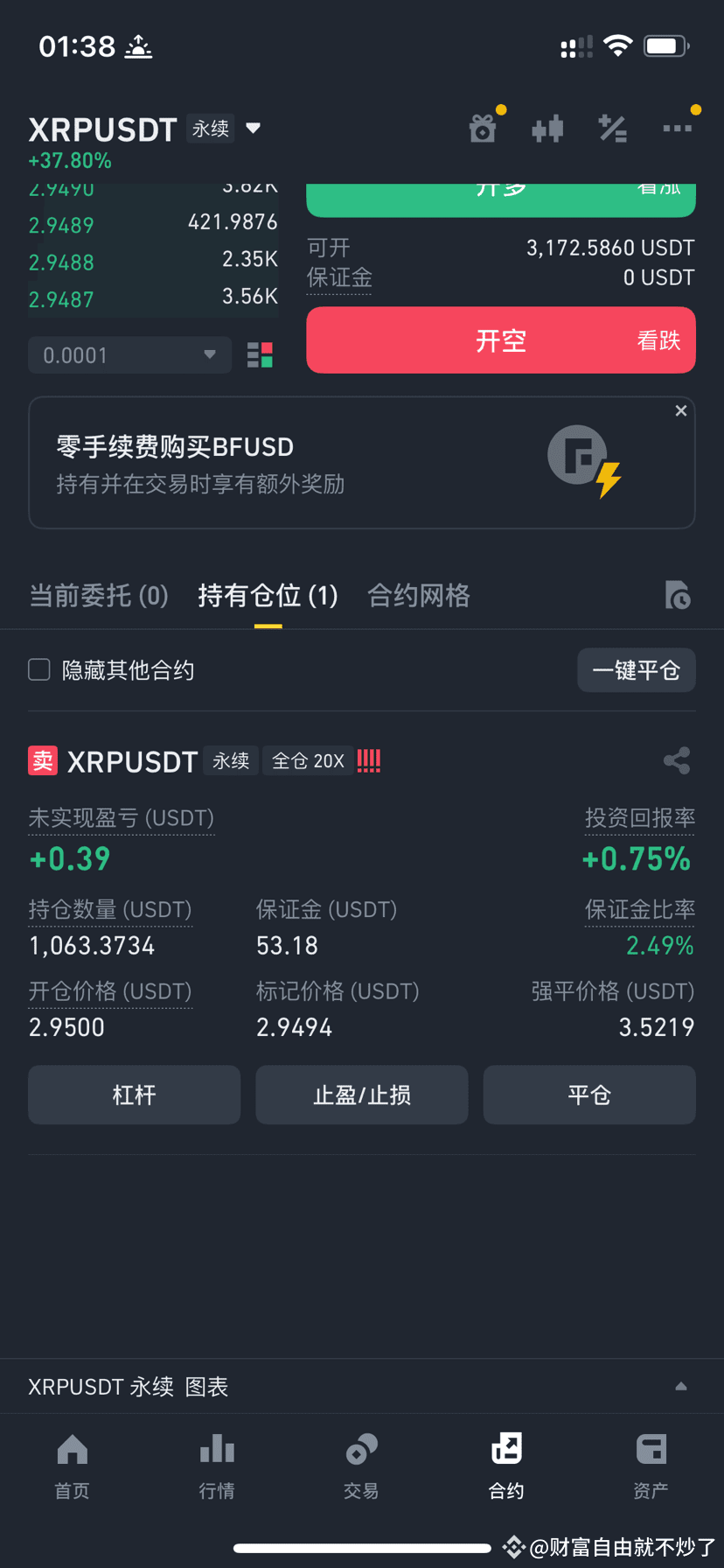Tap the 全仓 20X leverage label

(x=308, y=760)
